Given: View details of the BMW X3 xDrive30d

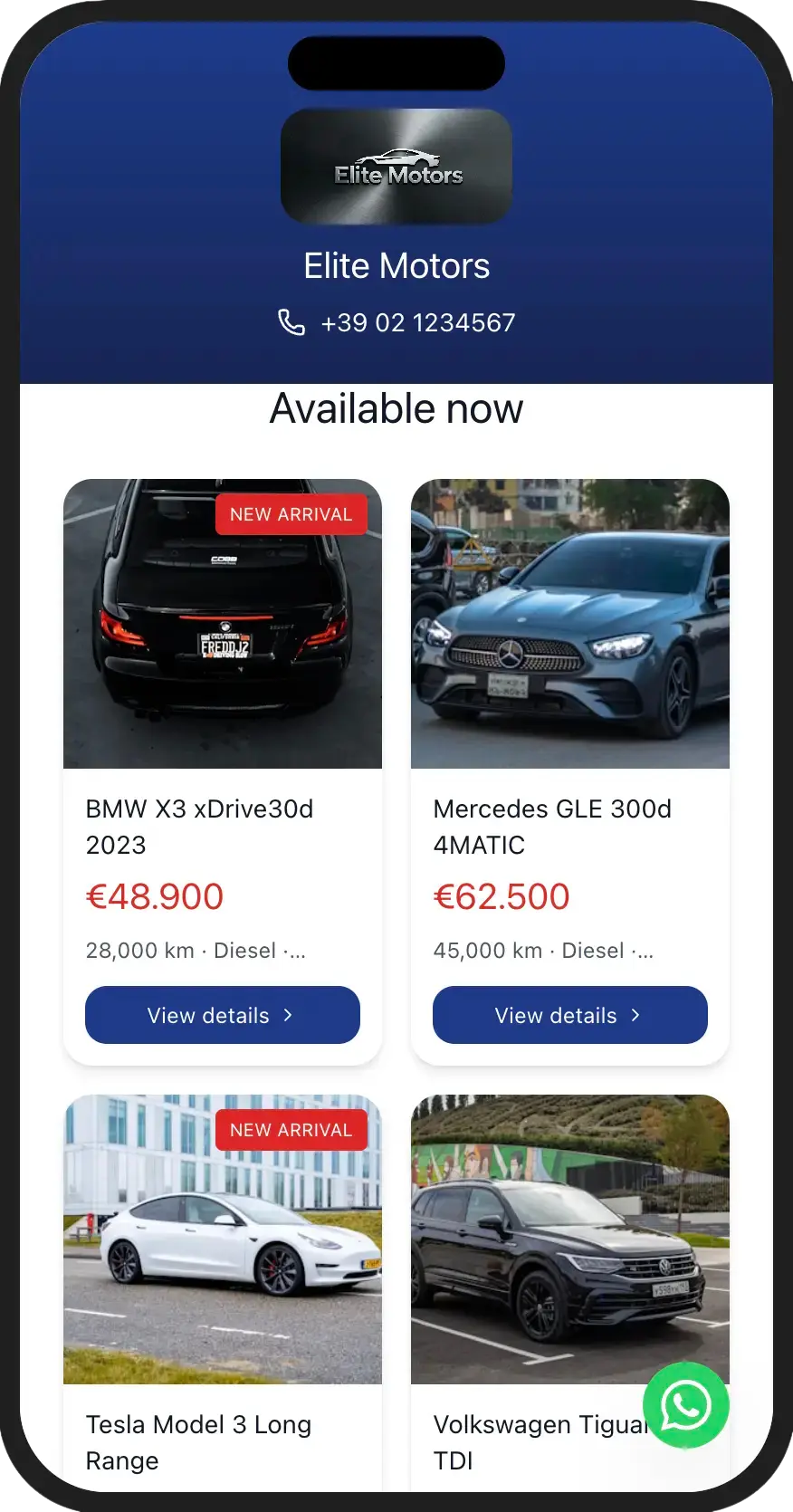Looking at the screenshot, I should [222, 1015].
